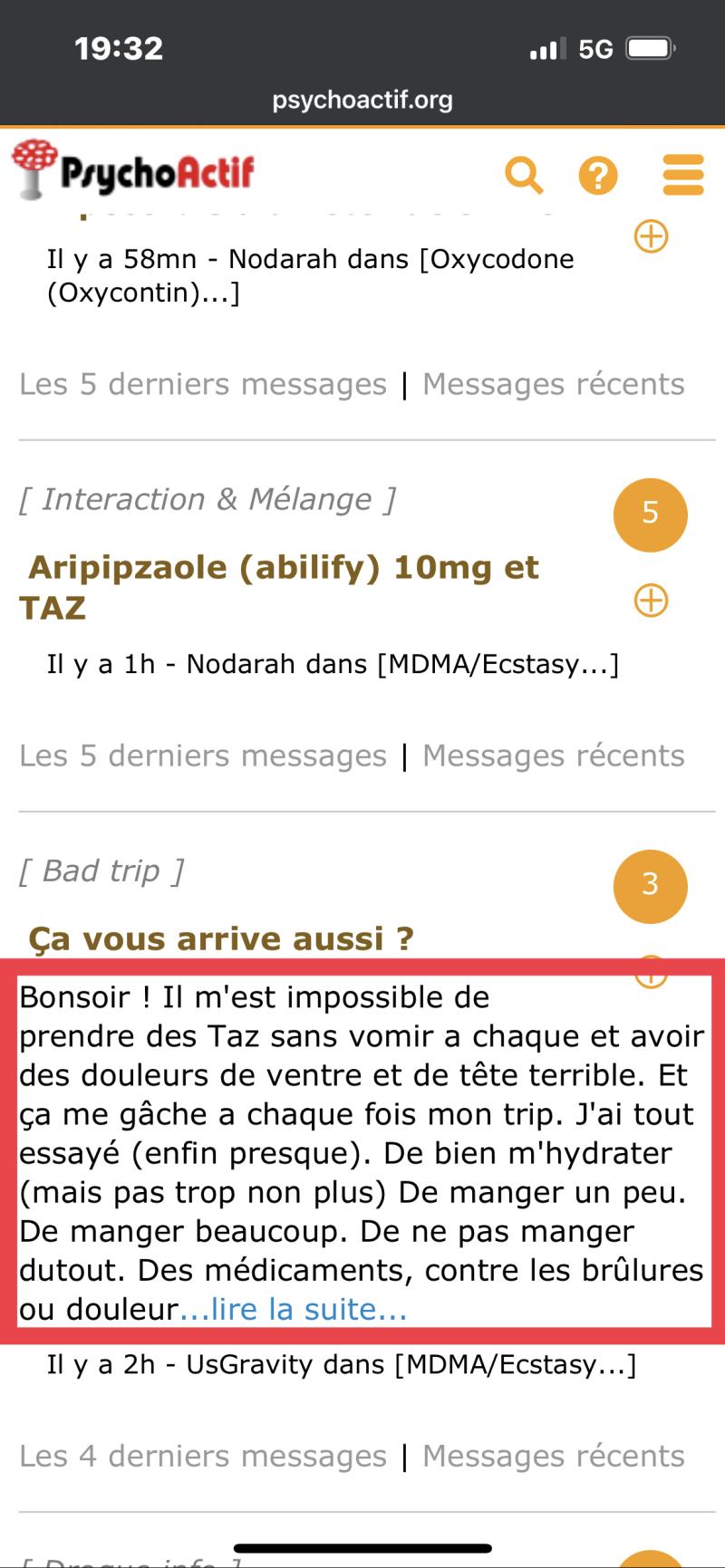Open Messages récents beside Les 4 derniers messages
The height and width of the screenshot is (1568, 725).
coord(553,1456)
